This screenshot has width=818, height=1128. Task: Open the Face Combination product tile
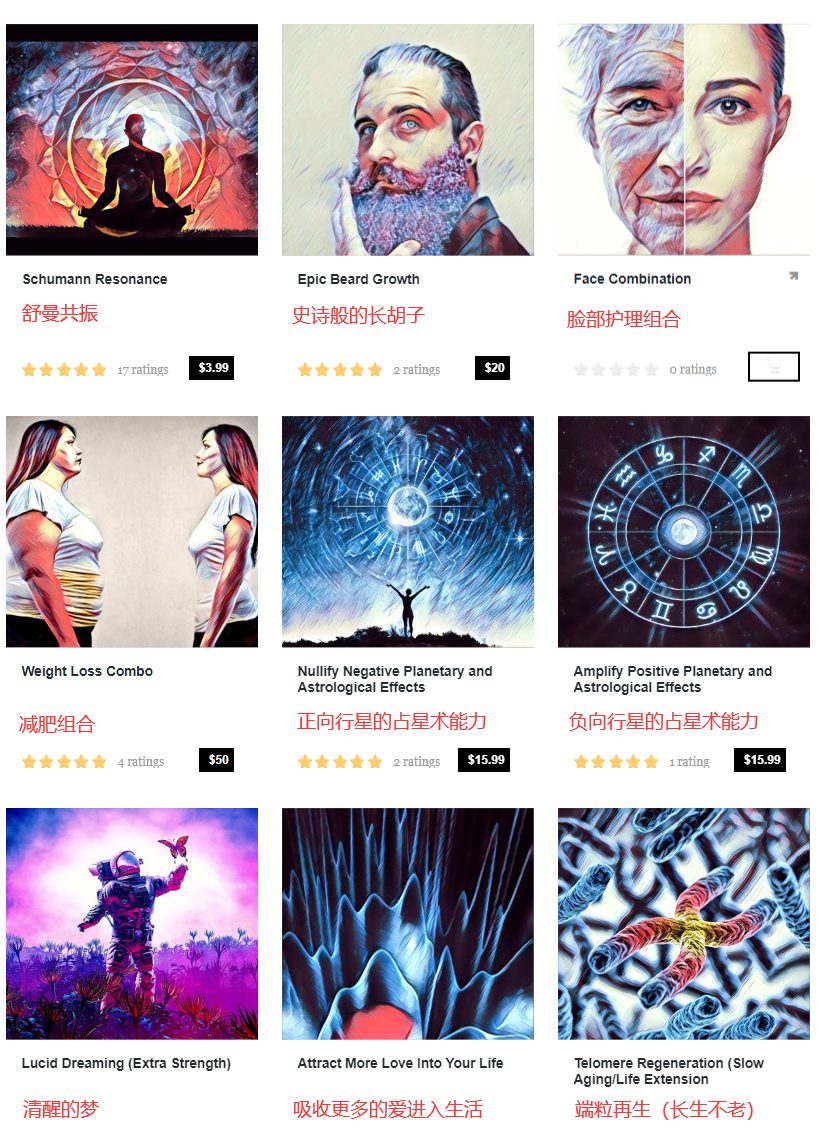click(683, 140)
